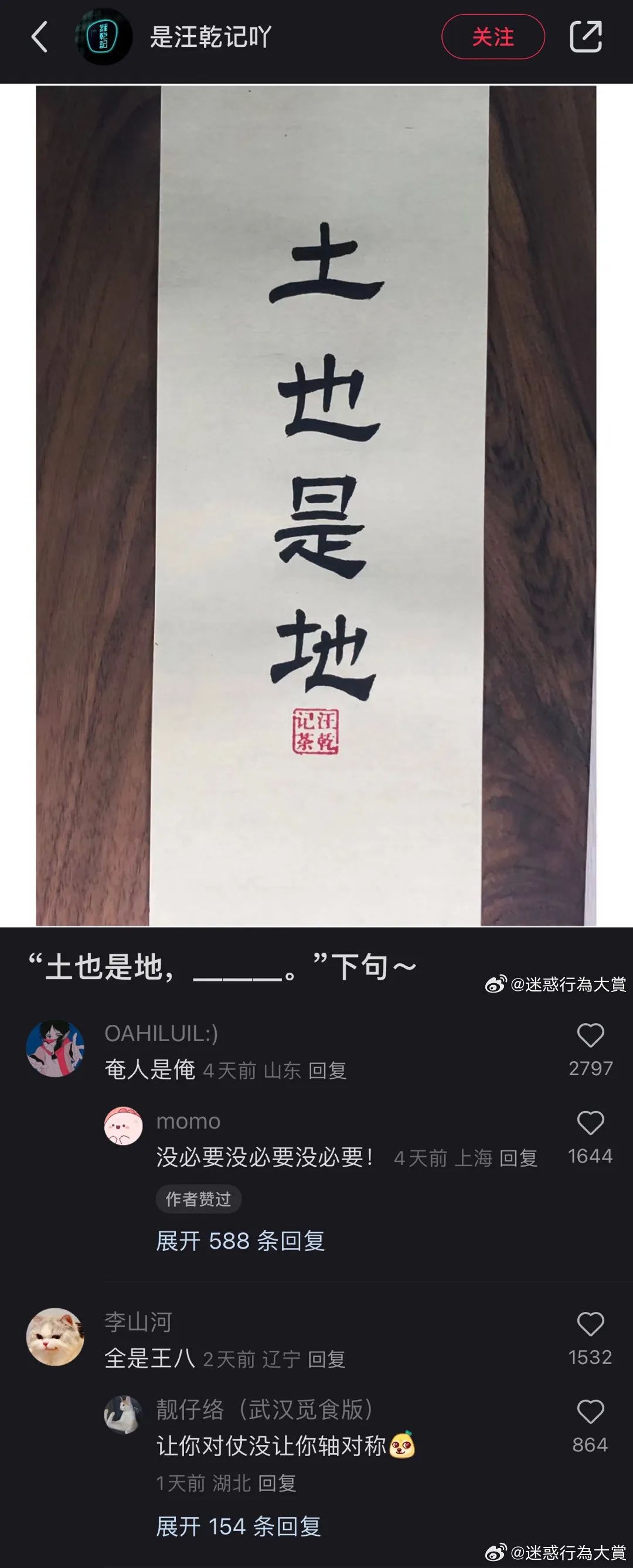Screen dimensions: 633x1568
Task: Expand 展开 154 条回复
Action: pos(238,1526)
